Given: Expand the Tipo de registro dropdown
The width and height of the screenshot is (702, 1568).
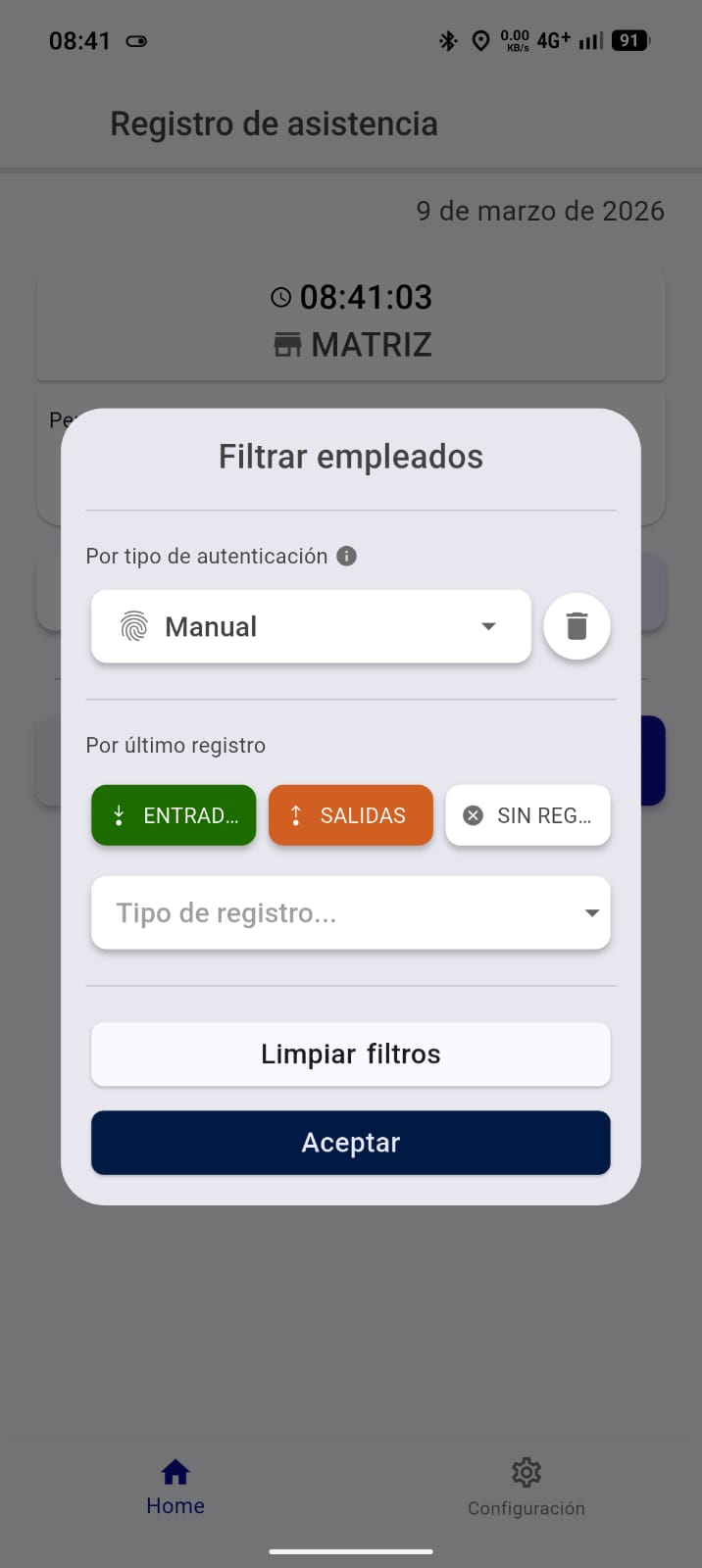Looking at the screenshot, I should [x=351, y=912].
